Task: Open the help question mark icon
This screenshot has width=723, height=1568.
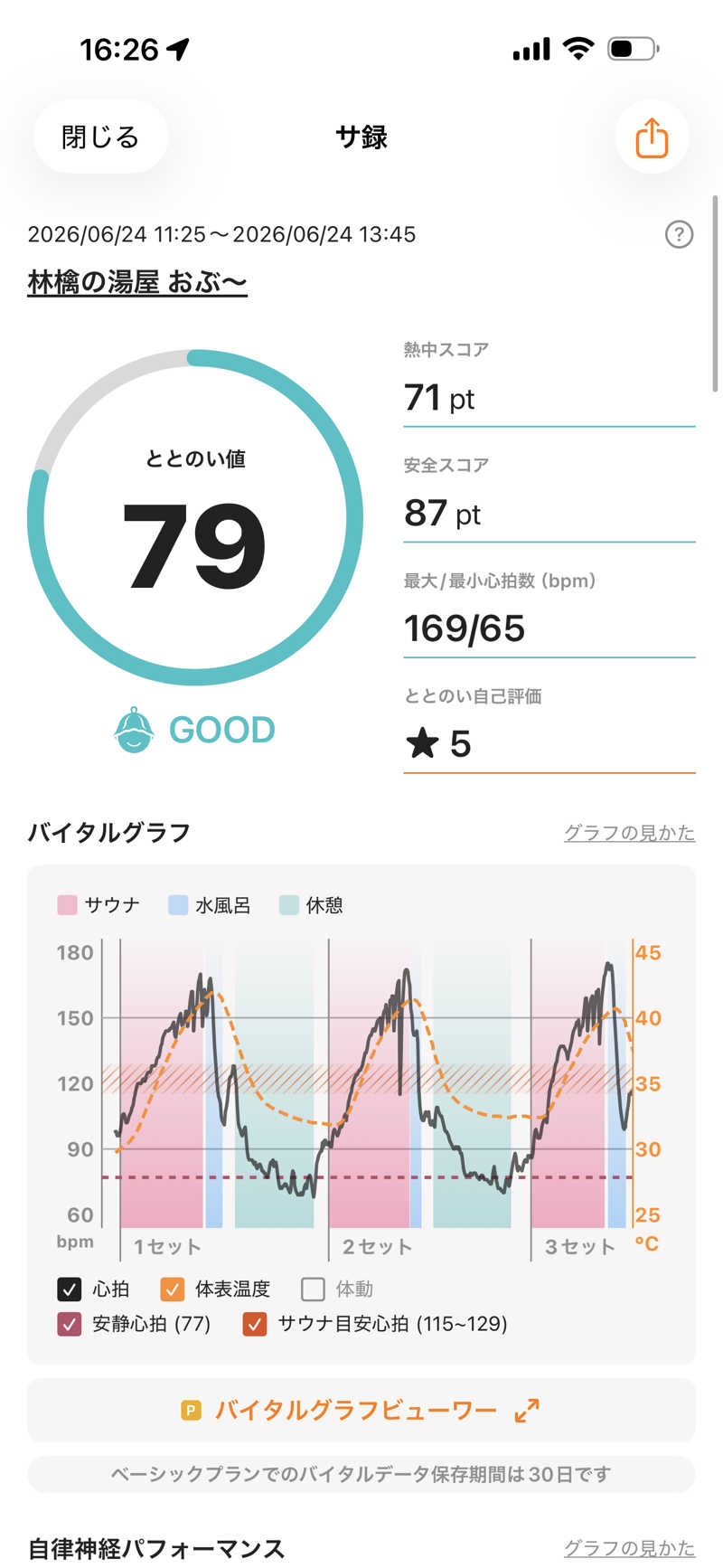Action: point(679,235)
